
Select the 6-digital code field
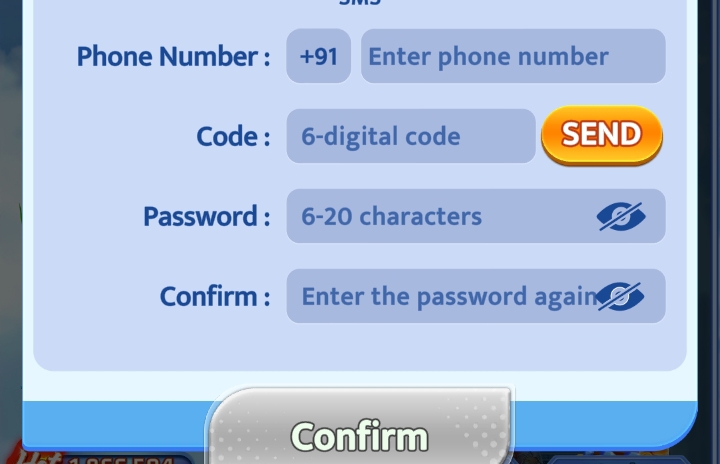410,136
